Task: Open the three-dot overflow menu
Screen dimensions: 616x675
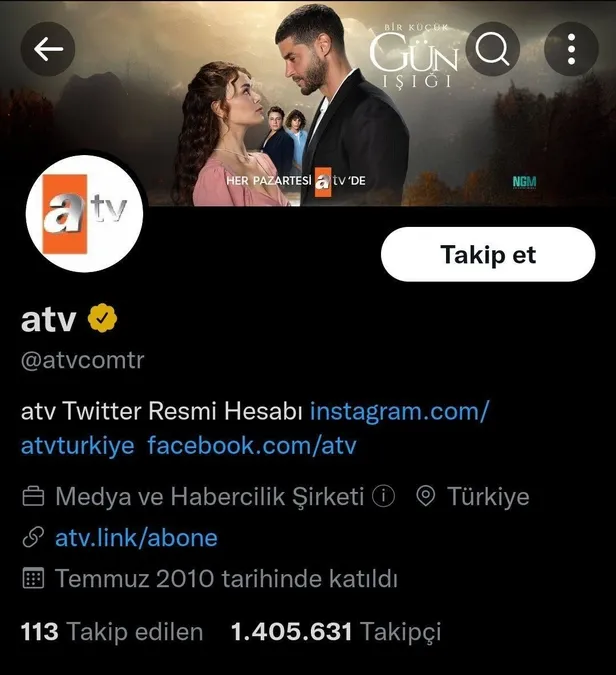Action: click(571, 49)
